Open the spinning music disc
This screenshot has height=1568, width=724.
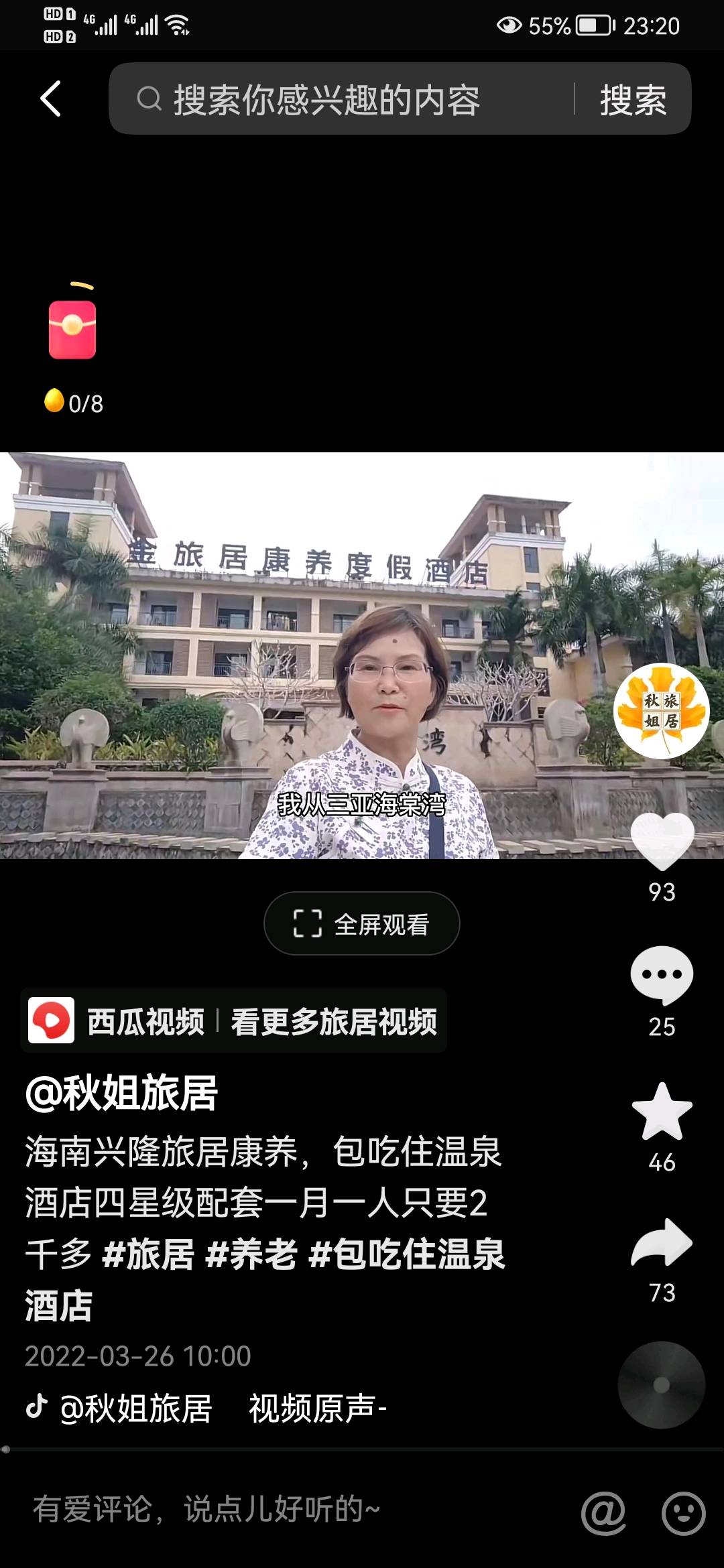click(661, 1385)
